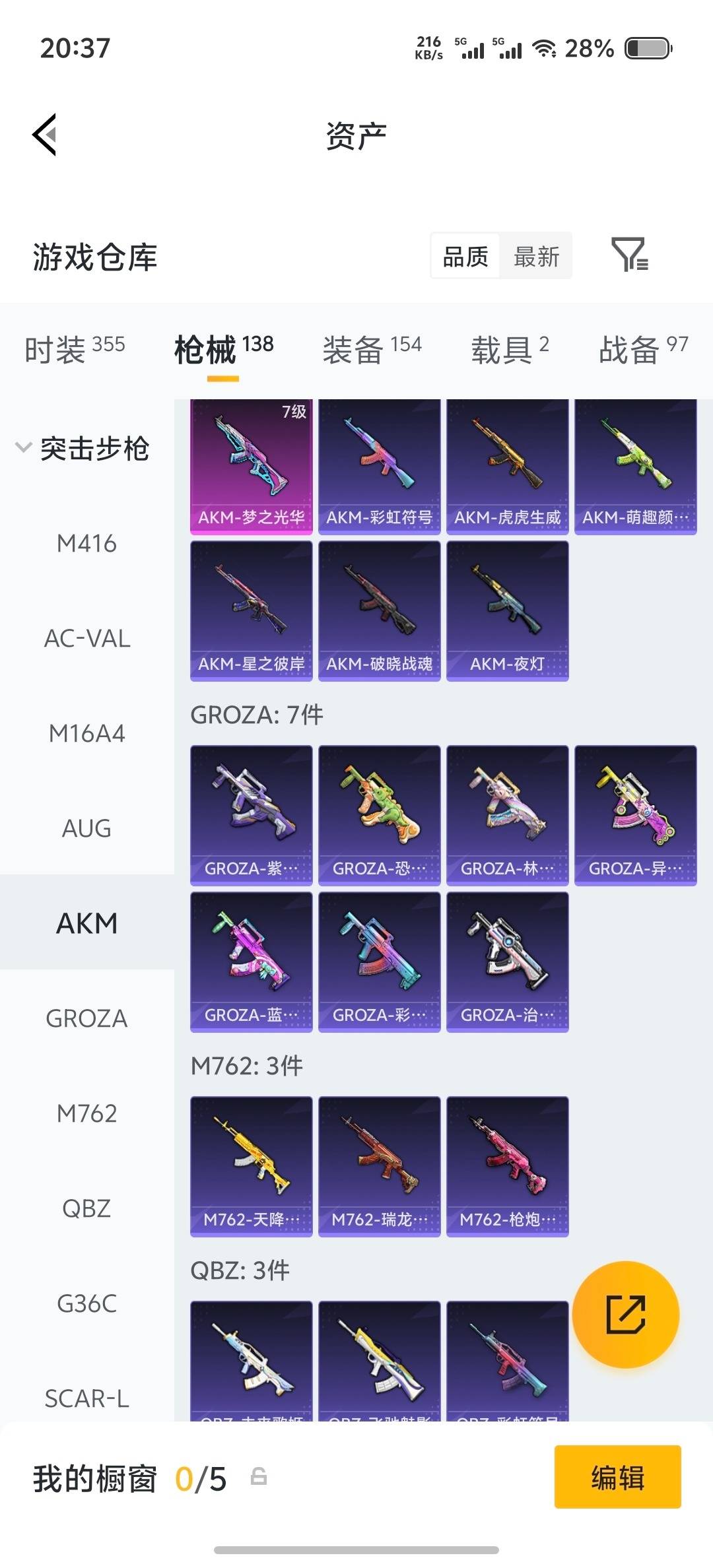Open the filter icon next to 最新
713x1568 pixels.
click(629, 255)
